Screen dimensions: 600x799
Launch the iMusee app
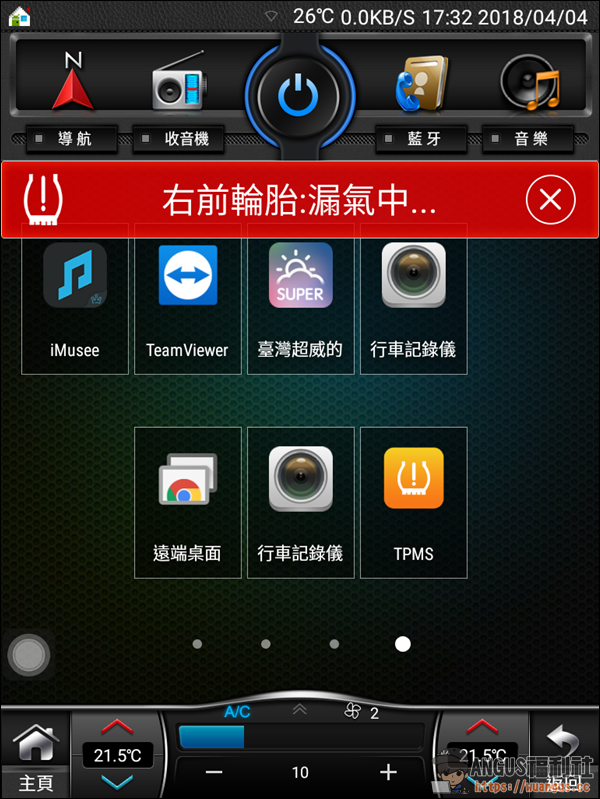pyautogui.click(x=75, y=298)
